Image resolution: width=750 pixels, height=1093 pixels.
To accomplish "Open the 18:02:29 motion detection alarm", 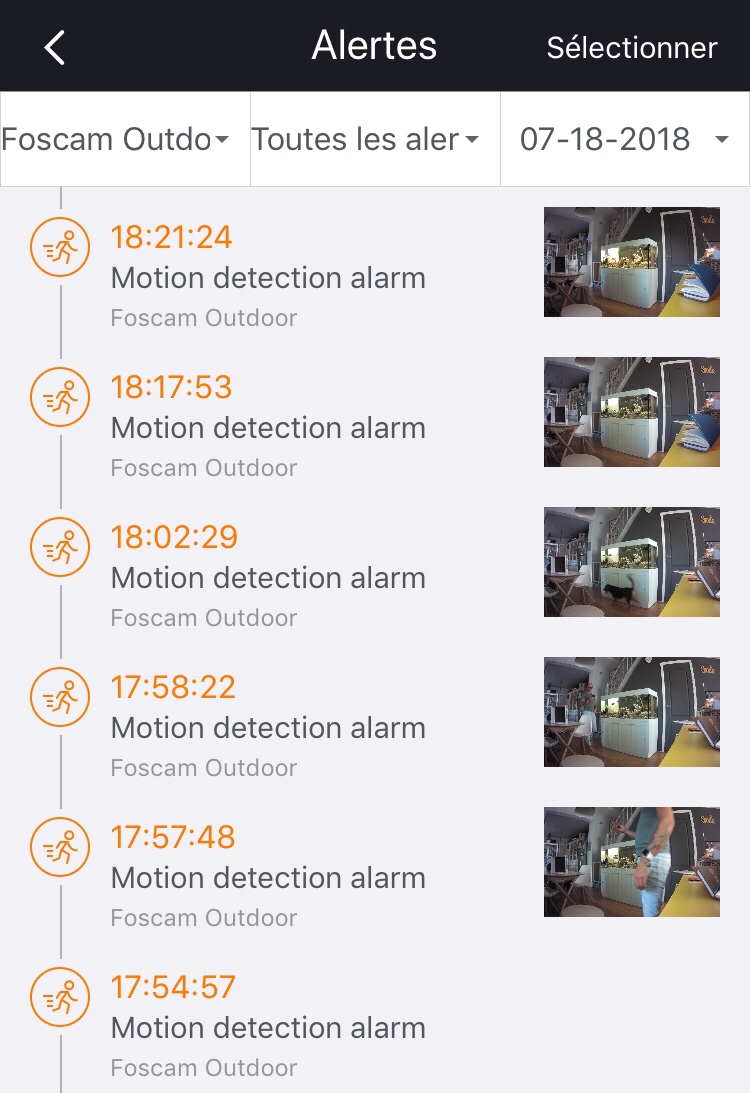I will [x=268, y=577].
